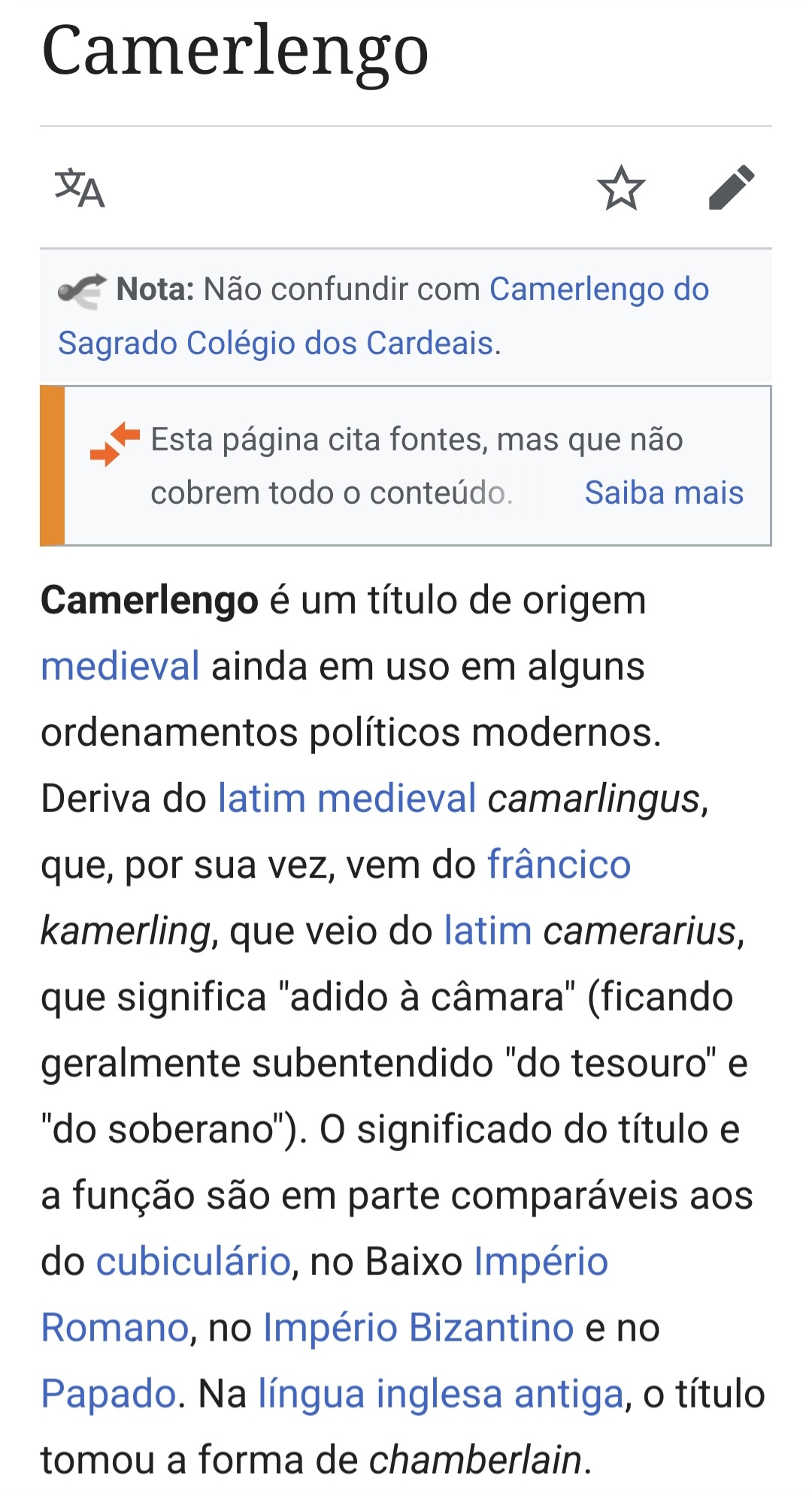Image resolution: width=812 pixels, height=1497 pixels.
Task: Open the frâncico article link
Action: pyautogui.click(x=559, y=865)
